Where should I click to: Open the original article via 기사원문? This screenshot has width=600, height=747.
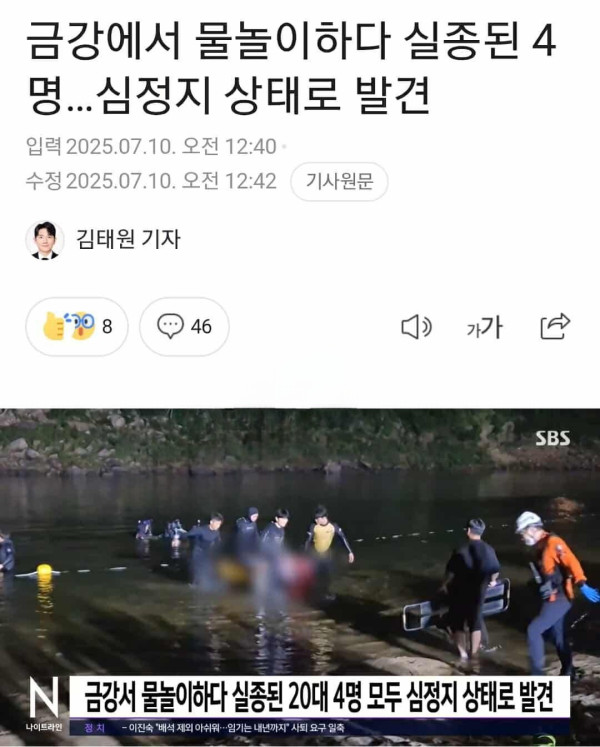coord(339,182)
